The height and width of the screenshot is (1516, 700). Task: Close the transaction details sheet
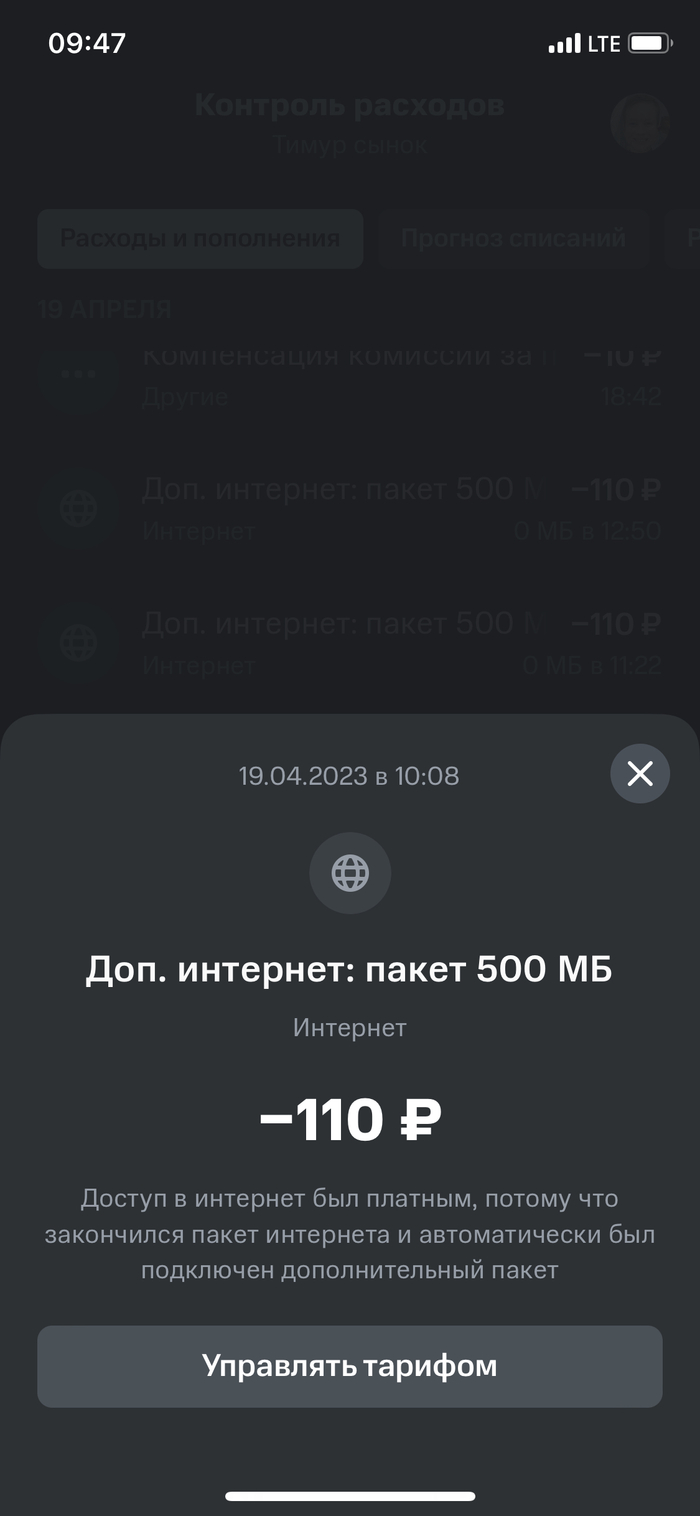point(640,774)
